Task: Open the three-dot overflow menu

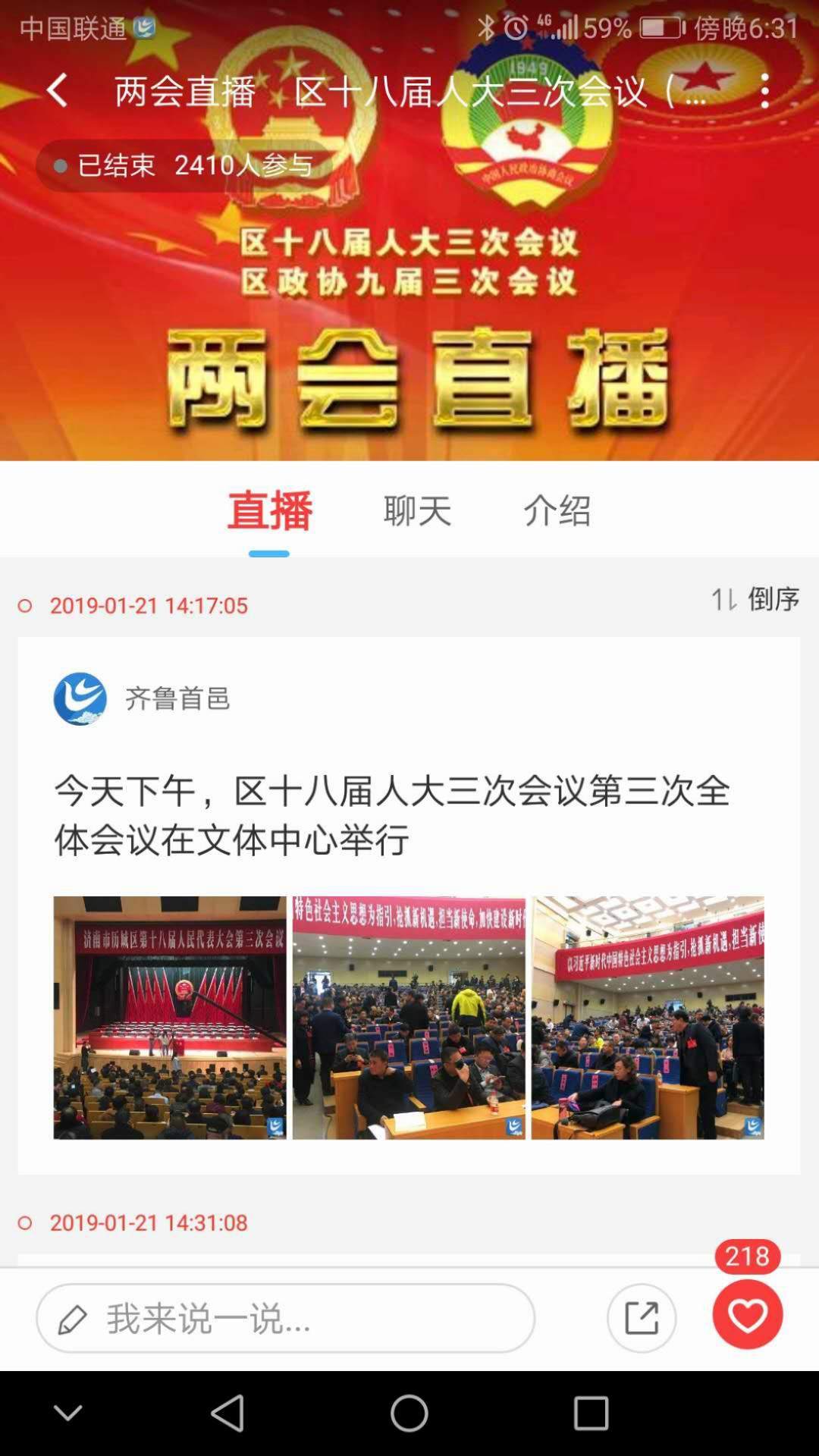Action: 764,91
